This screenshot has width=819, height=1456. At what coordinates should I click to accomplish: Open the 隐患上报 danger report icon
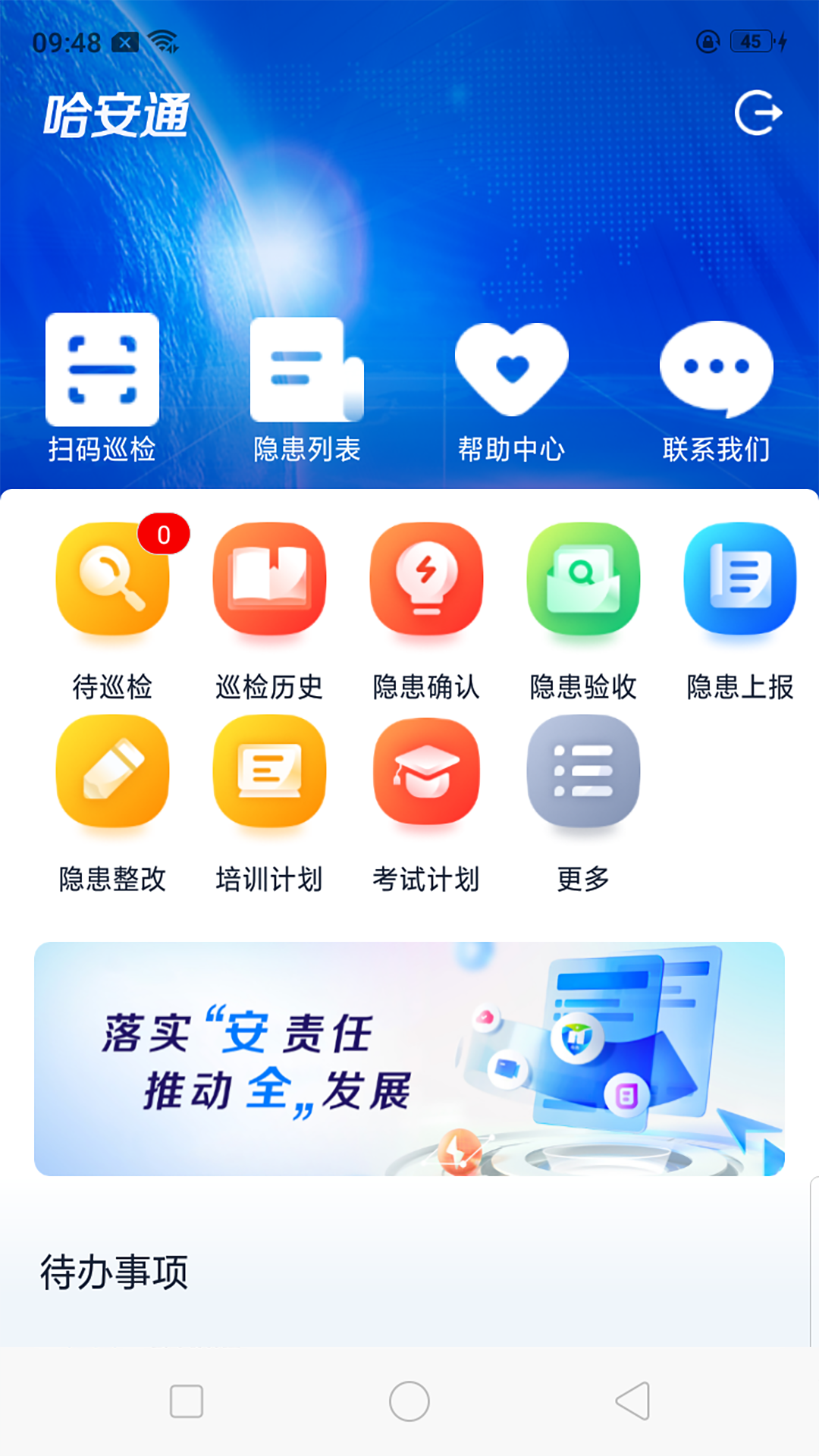pos(740,579)
